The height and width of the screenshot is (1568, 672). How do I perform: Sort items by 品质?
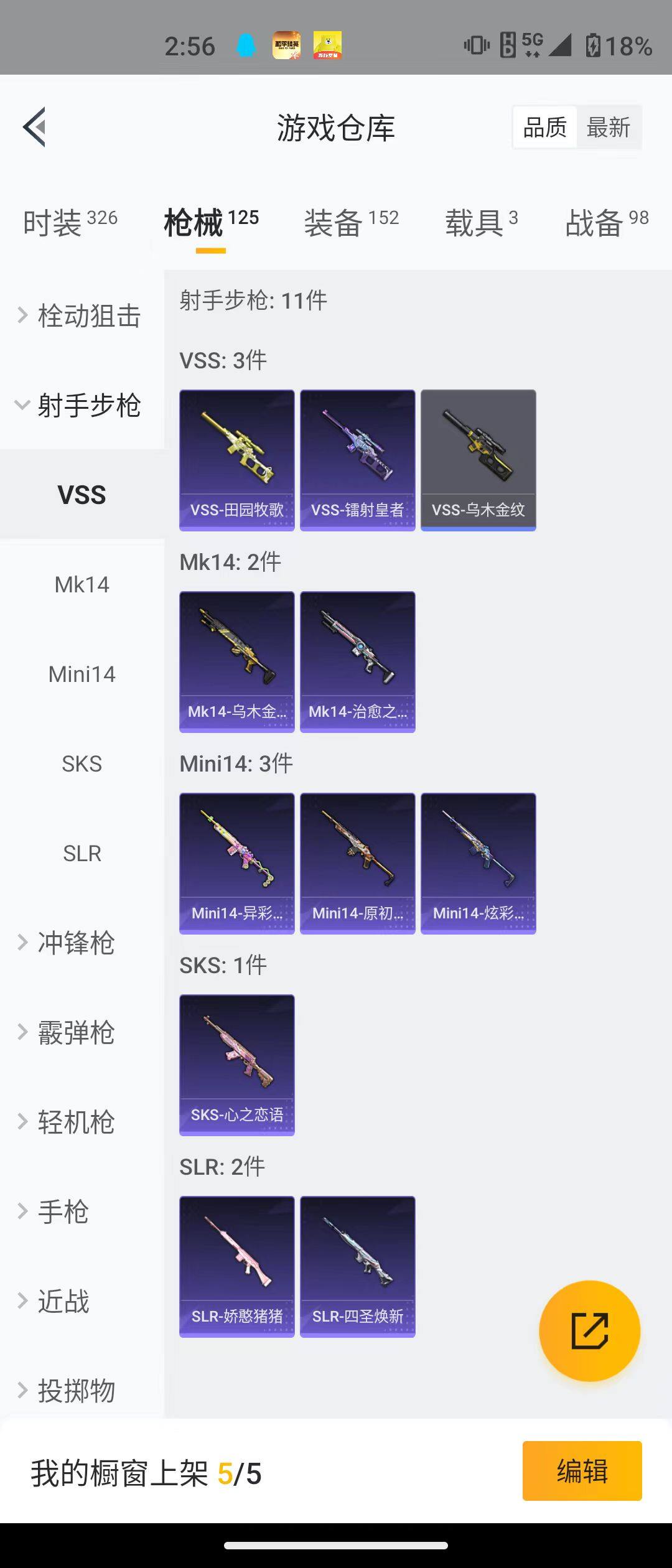click(544, 128)
